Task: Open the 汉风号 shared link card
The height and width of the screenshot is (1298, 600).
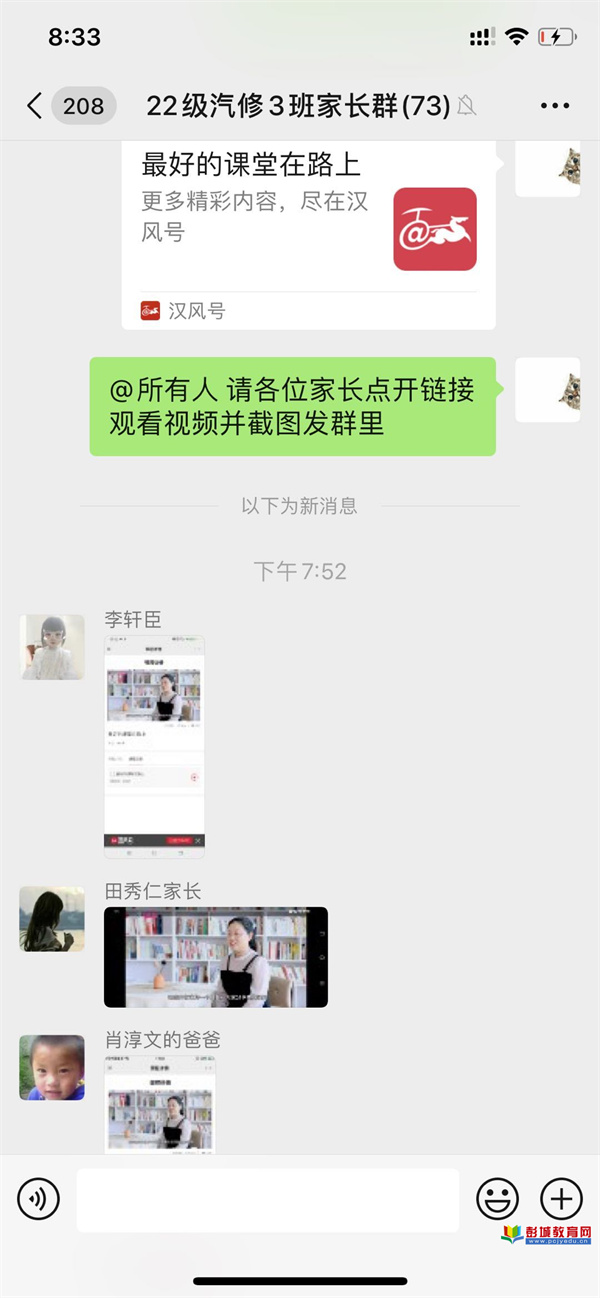Action: pyautogui.click(x=308, y=232)
